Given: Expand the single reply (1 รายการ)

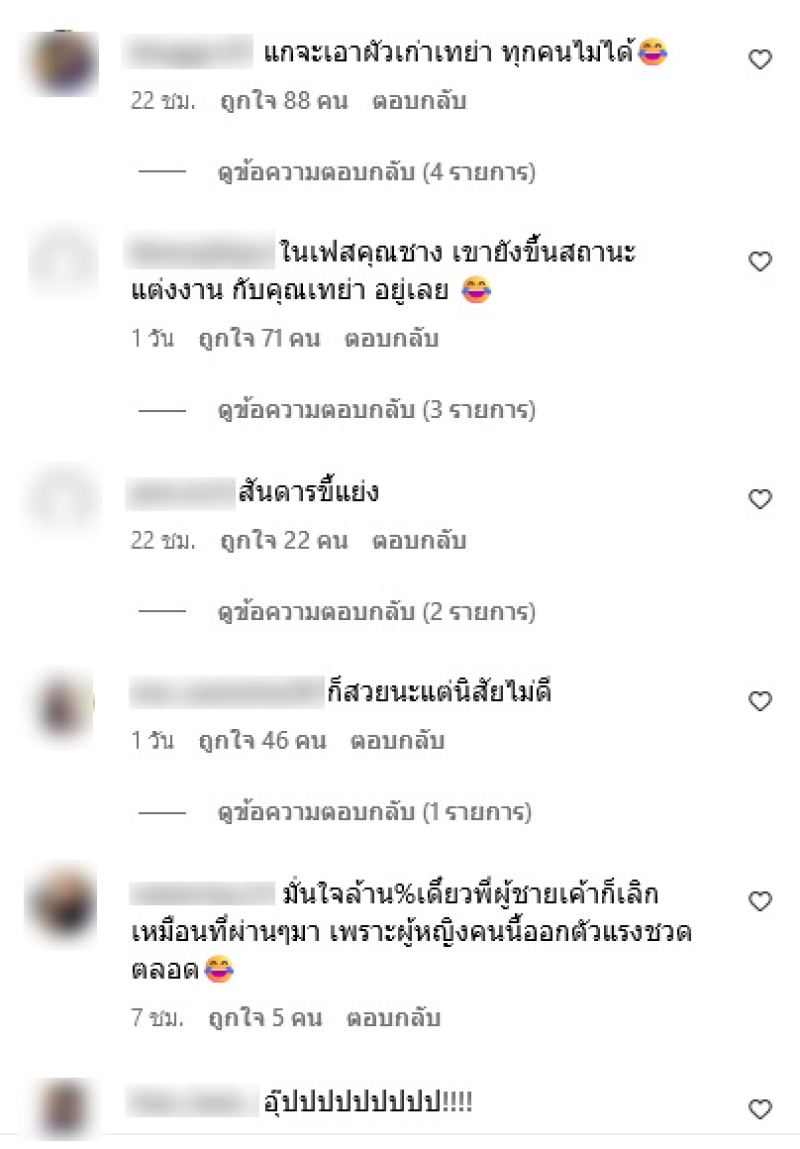Looking at the screenshot, I should pyautogui.click(x=375, y=813).
